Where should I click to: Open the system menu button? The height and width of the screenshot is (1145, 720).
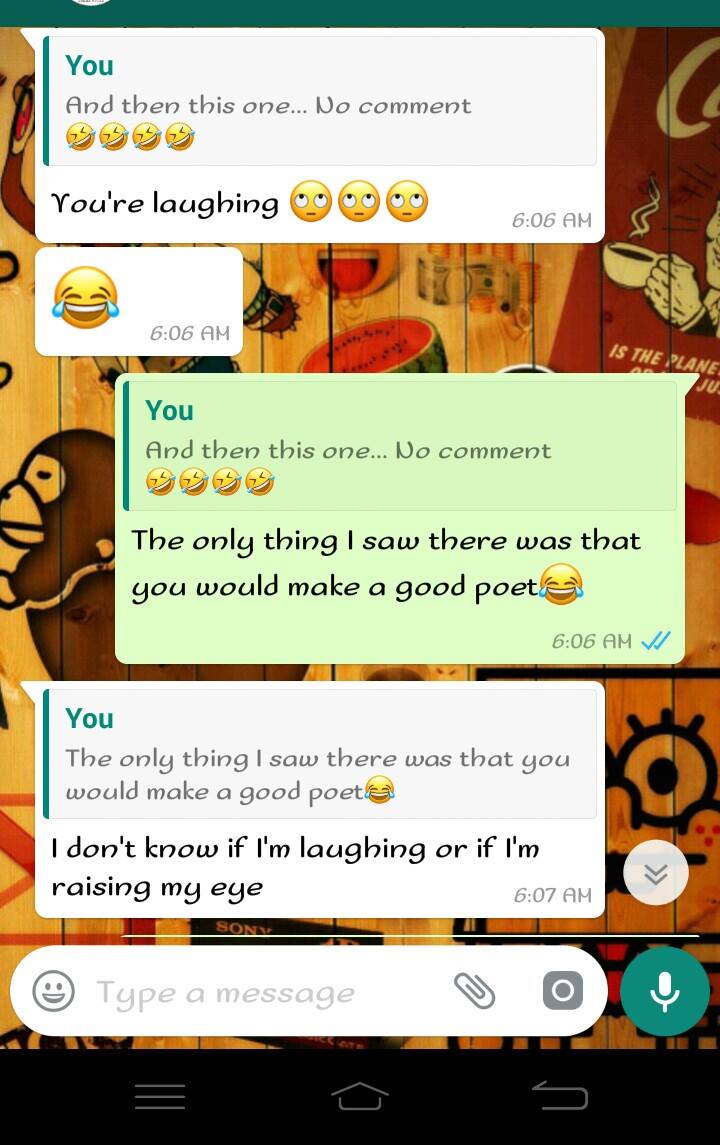click(160, 1096)
